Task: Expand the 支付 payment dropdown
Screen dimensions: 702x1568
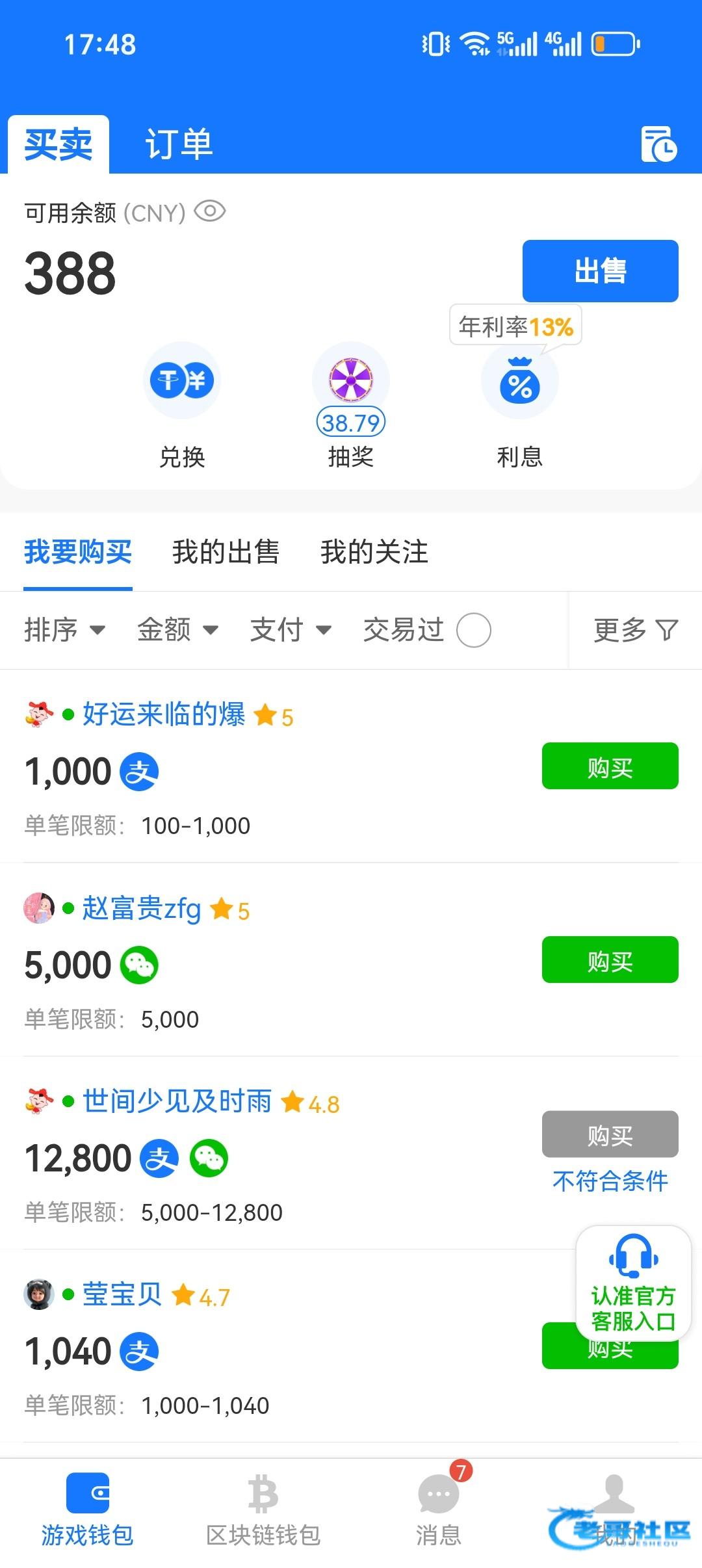Action: pyautogui.click(x=291, y=630)
